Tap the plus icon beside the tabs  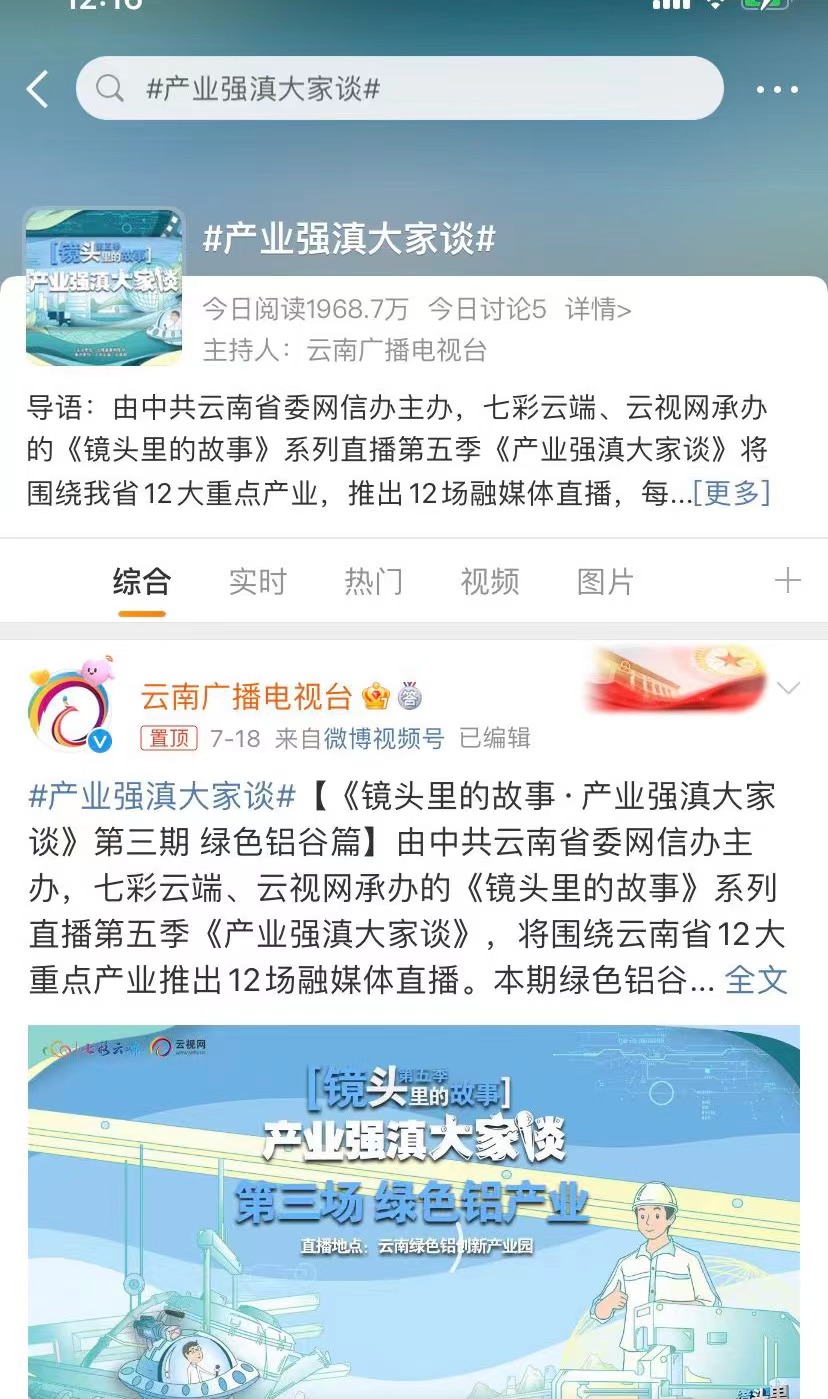(x=788, y=581)
